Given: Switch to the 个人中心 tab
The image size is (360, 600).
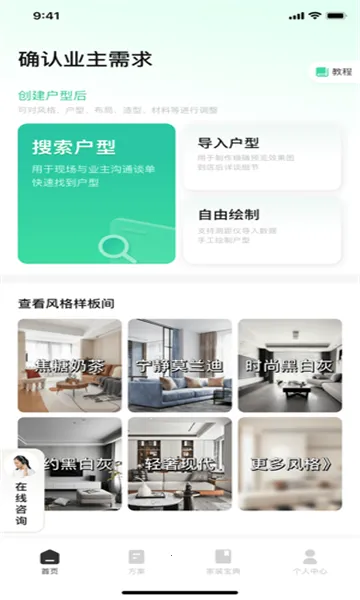Looking at the screenshot, I should [x=310, y=562].
